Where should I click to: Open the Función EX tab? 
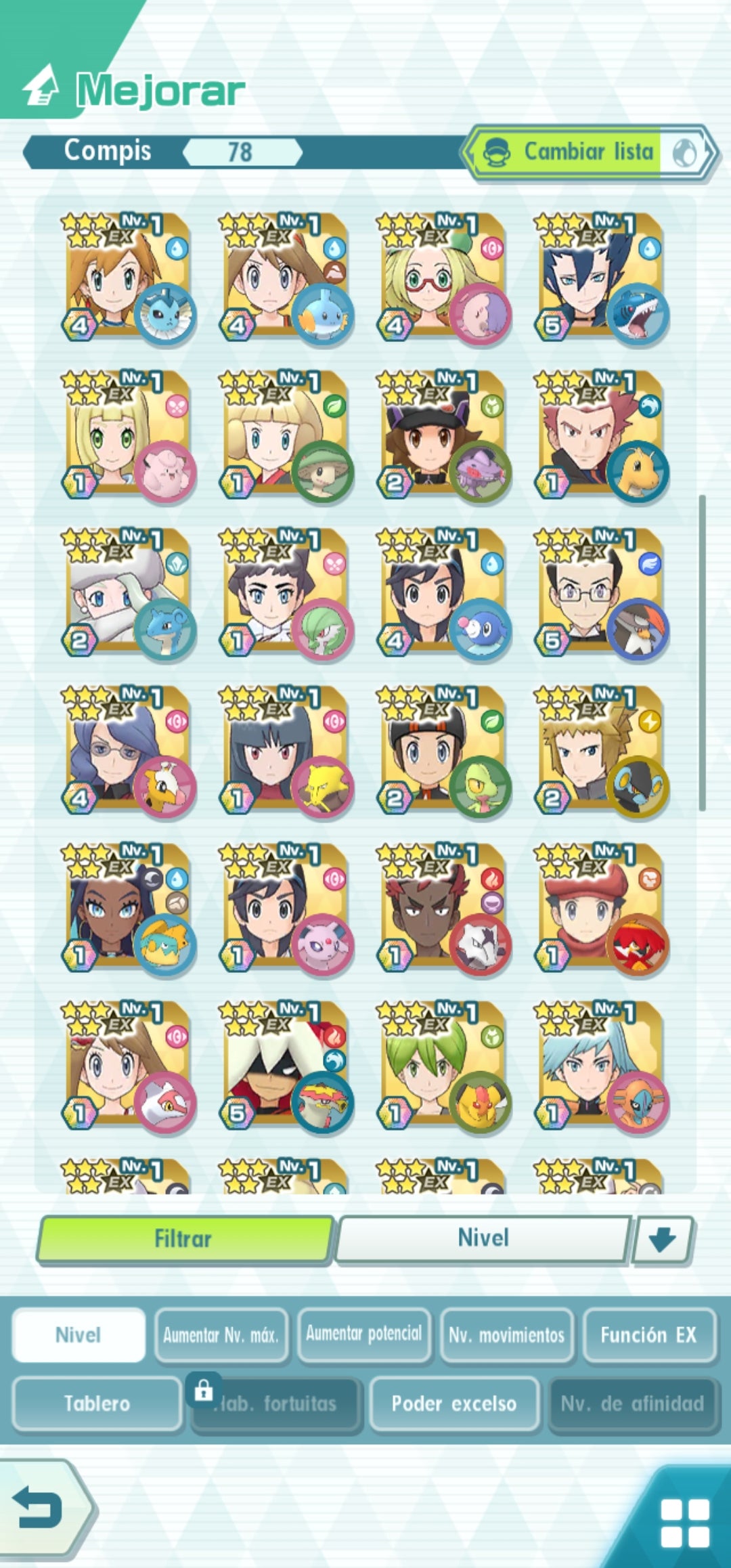coord(648,1335)
